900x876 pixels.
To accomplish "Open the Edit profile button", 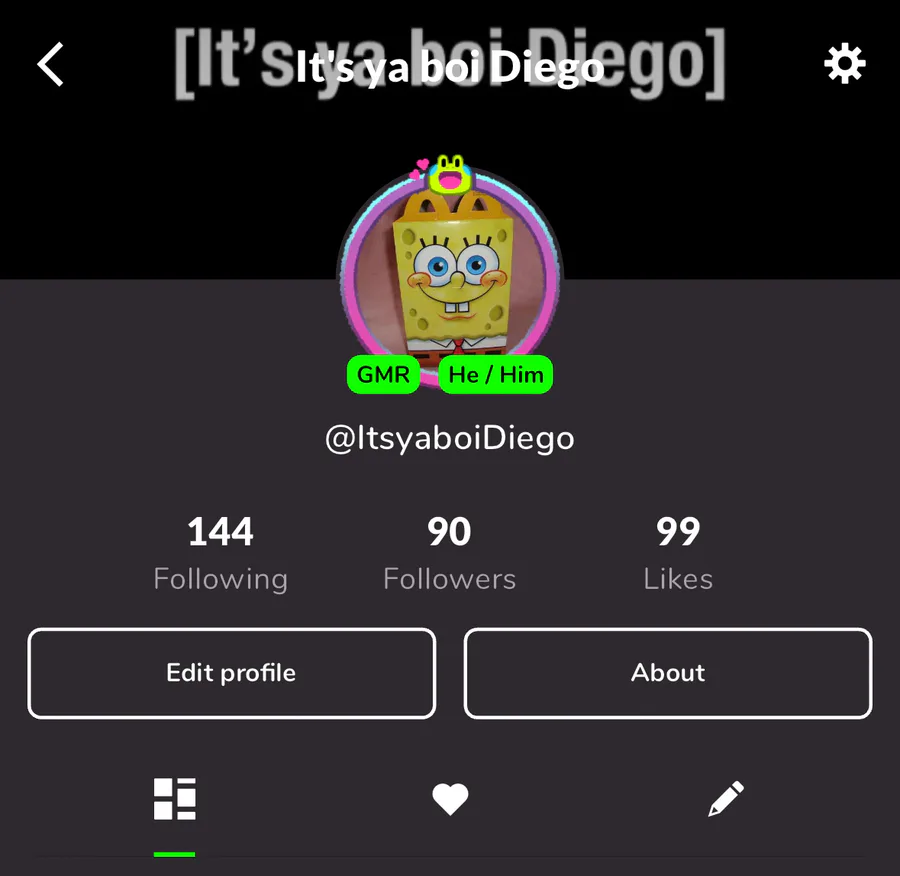I will (231, 673).
